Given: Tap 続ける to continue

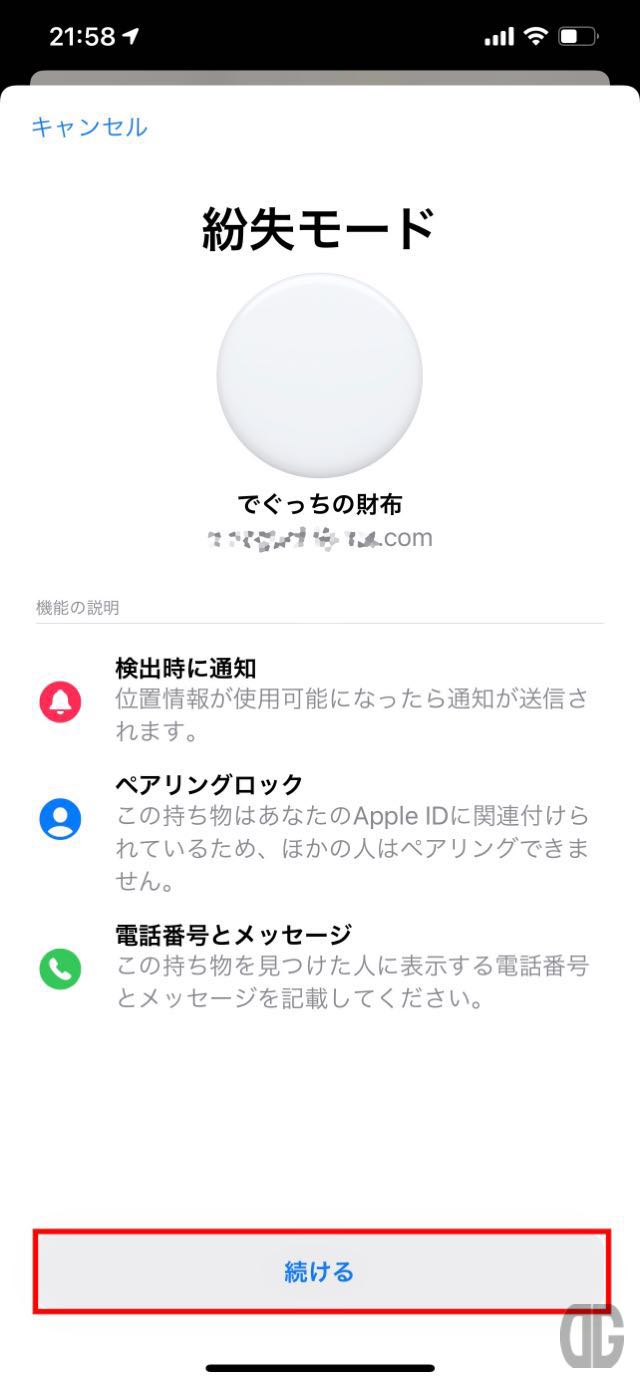Looking at the screenshot, I should coord(320,1272).
